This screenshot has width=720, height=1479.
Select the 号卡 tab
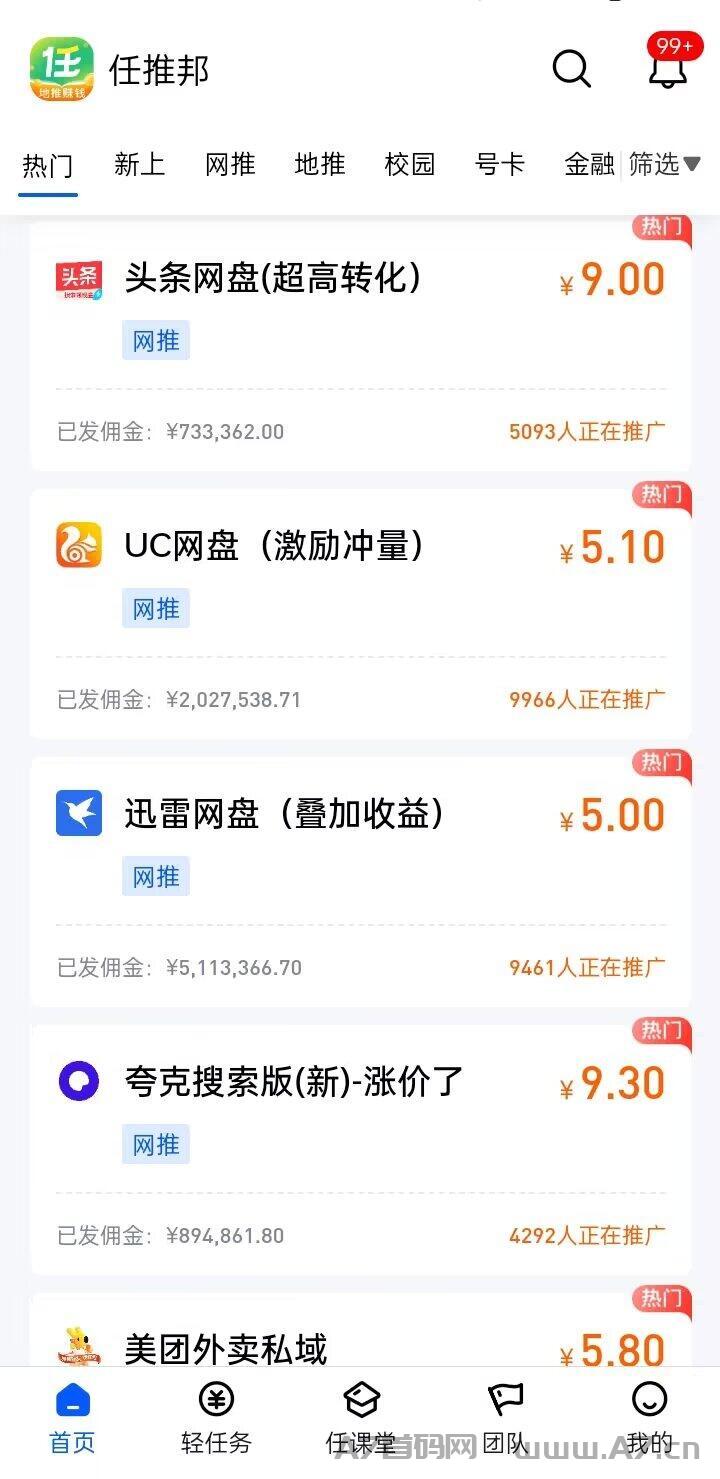click(500, 164)
